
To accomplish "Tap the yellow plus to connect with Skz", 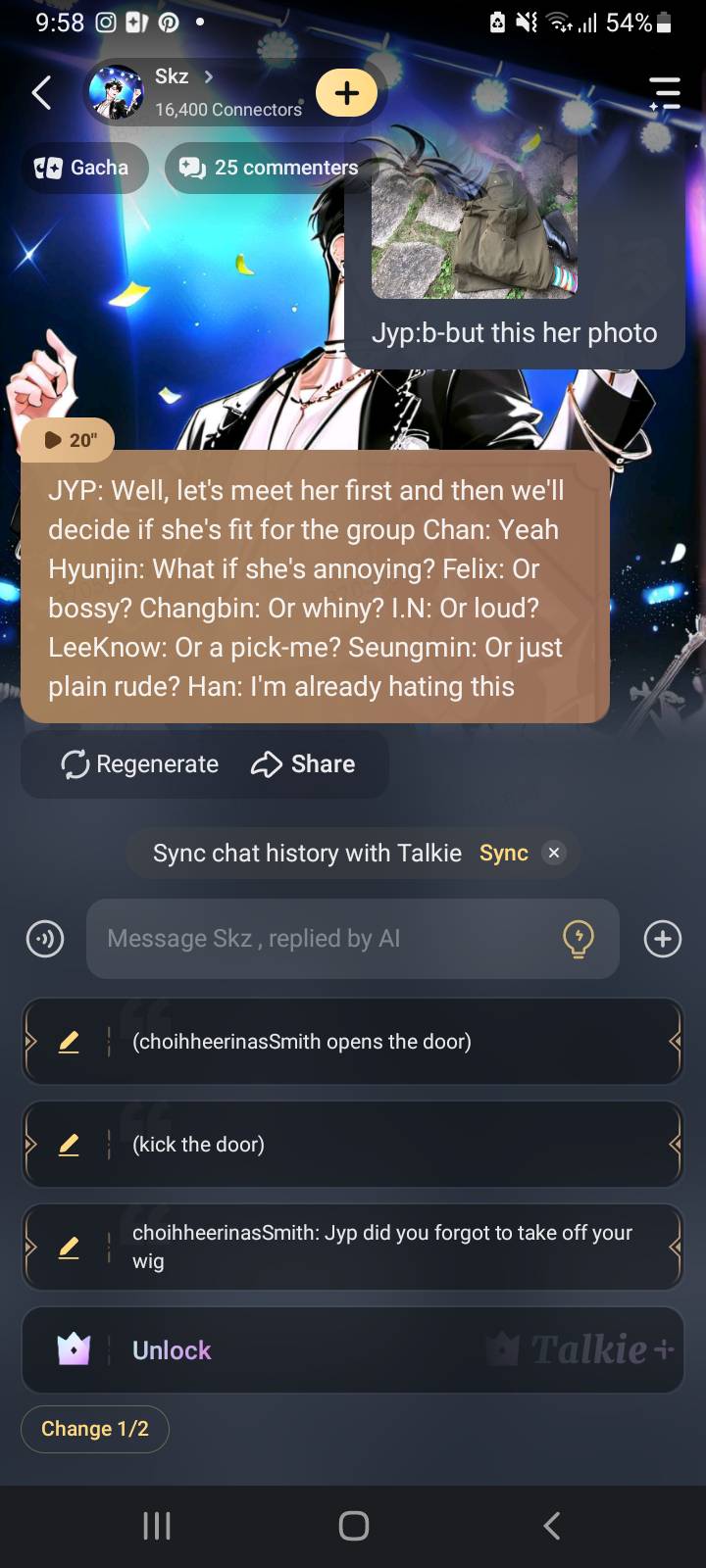I will [x=346, y=93].
